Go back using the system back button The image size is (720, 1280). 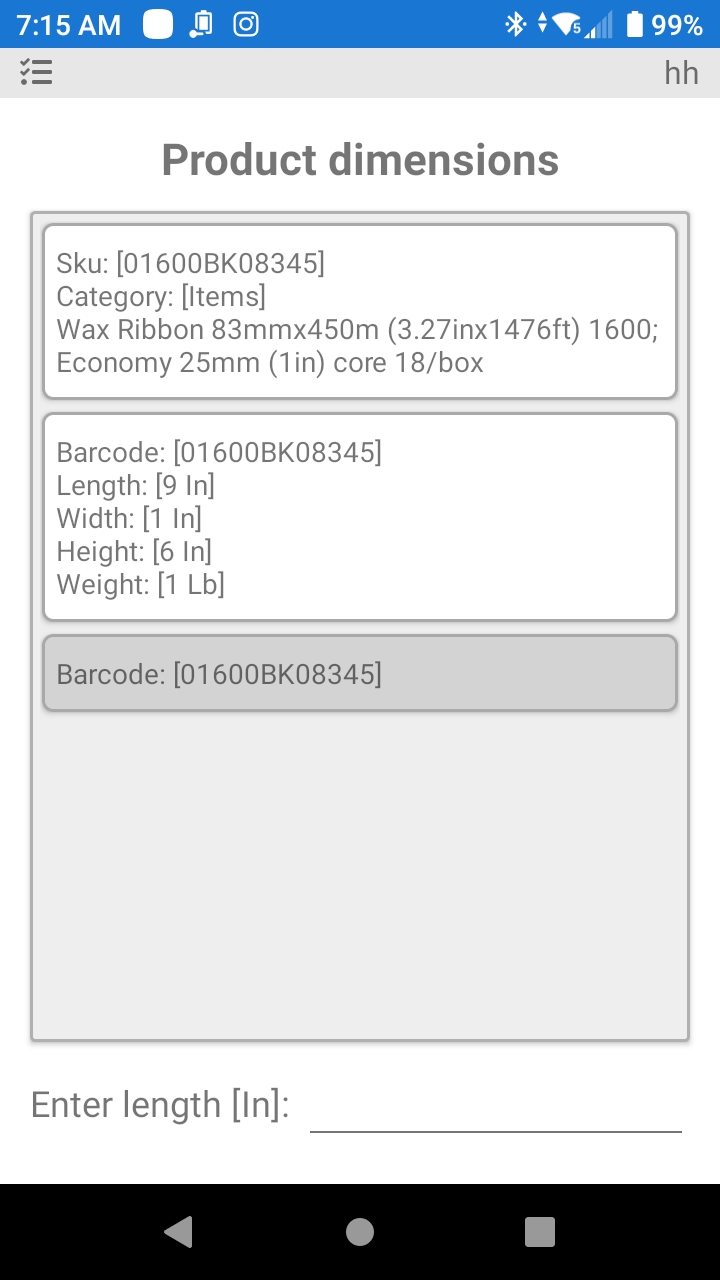pos(178,1232)
